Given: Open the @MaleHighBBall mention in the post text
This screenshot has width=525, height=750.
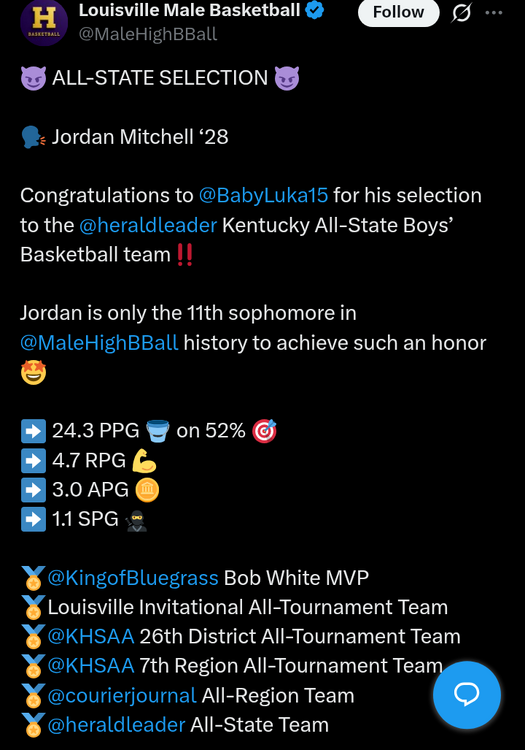Looking at the screenshot, I should [99, 342].
